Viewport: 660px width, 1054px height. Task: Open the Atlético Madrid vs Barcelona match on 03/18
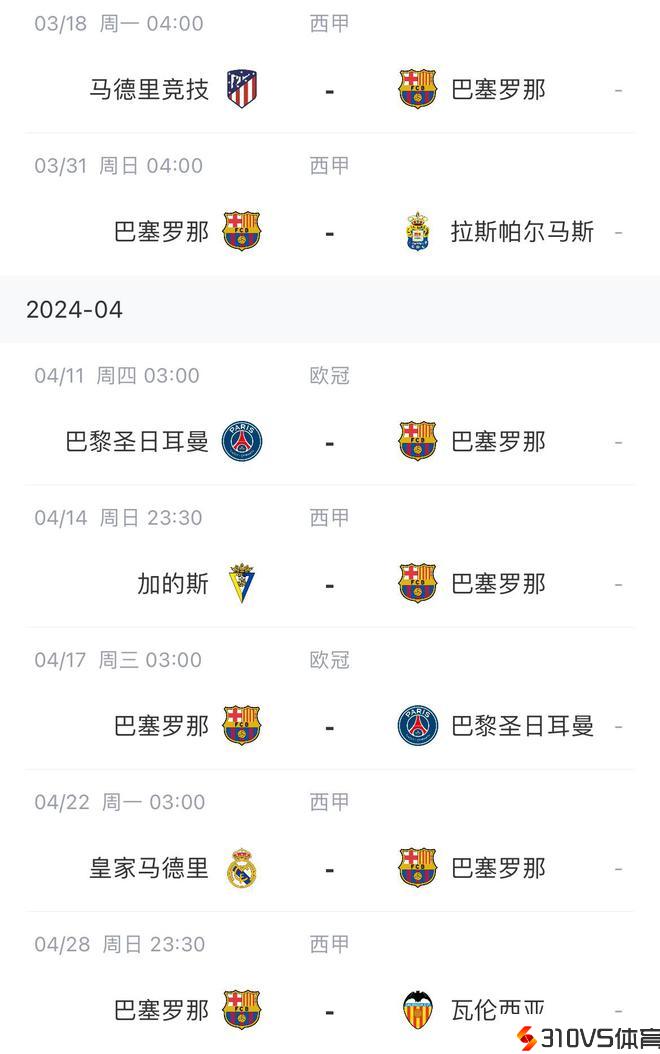(x=329, y=90)
